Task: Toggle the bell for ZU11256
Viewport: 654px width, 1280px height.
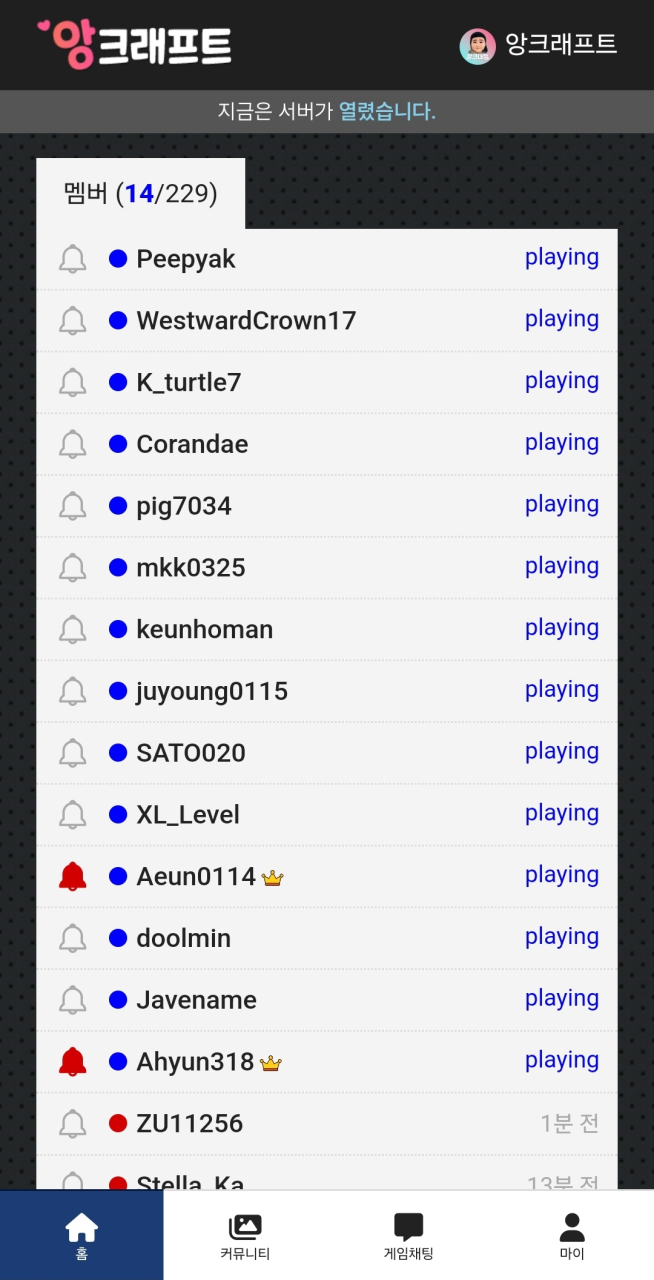Action: tap(73, 1124)
